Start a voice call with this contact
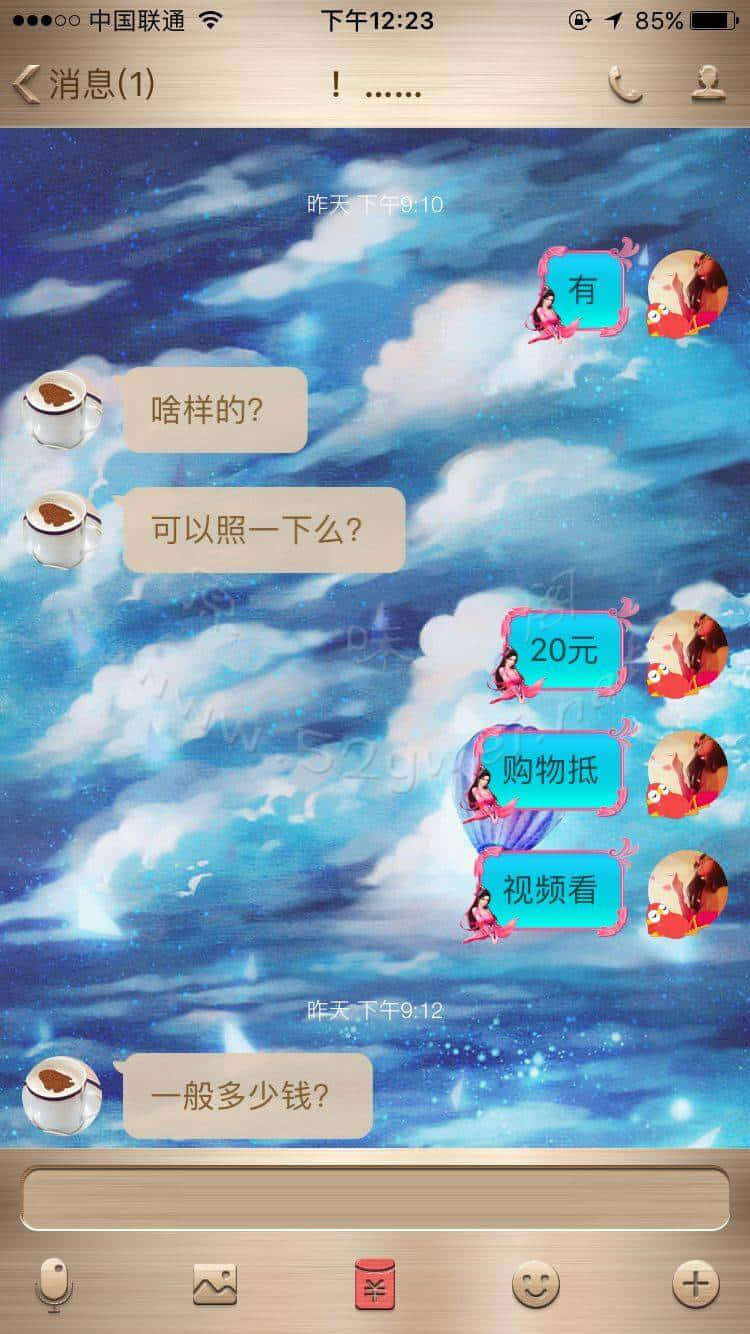The width and height of the screenshot is (750, 1334). point(626,85)
